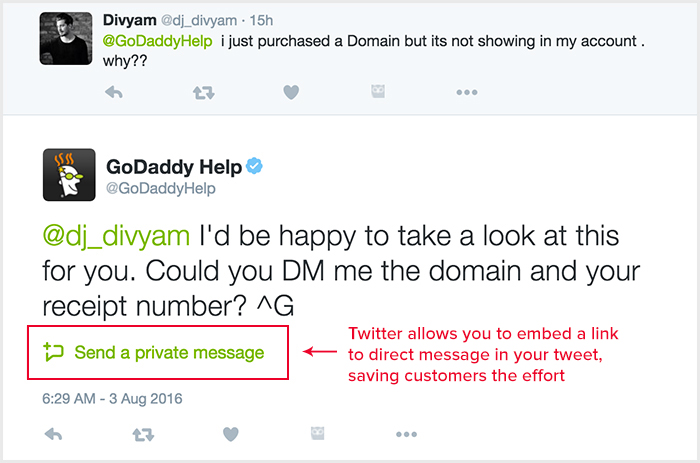
Task: Like GoDaddy Help's reply
Action: tap(231, 434)
